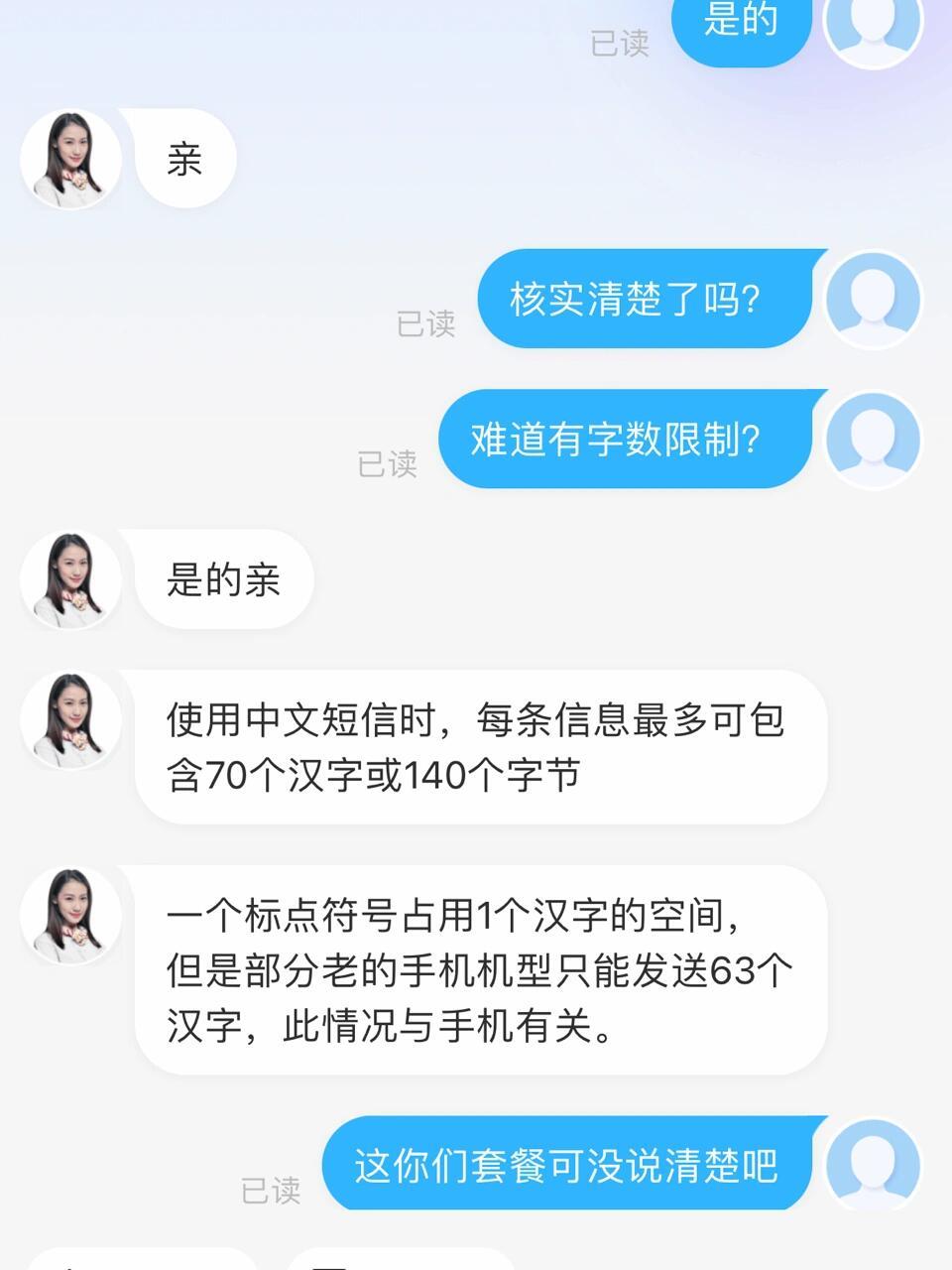Tap the agent avatar next to the 70汉字 message

coord(70,719)
